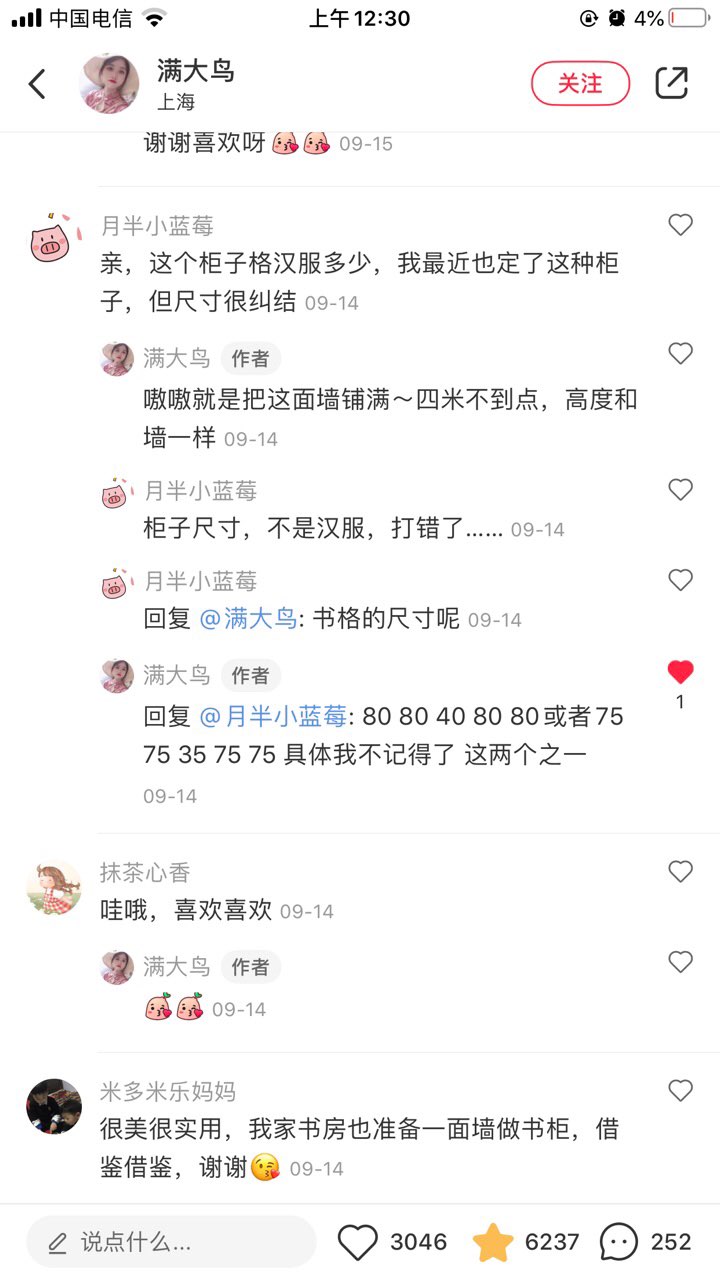This screenshot has width=720, height=1280.
Task: Open the blue @满大鸟 mention link
Action: pyautogui.click(x=248, y=619)
